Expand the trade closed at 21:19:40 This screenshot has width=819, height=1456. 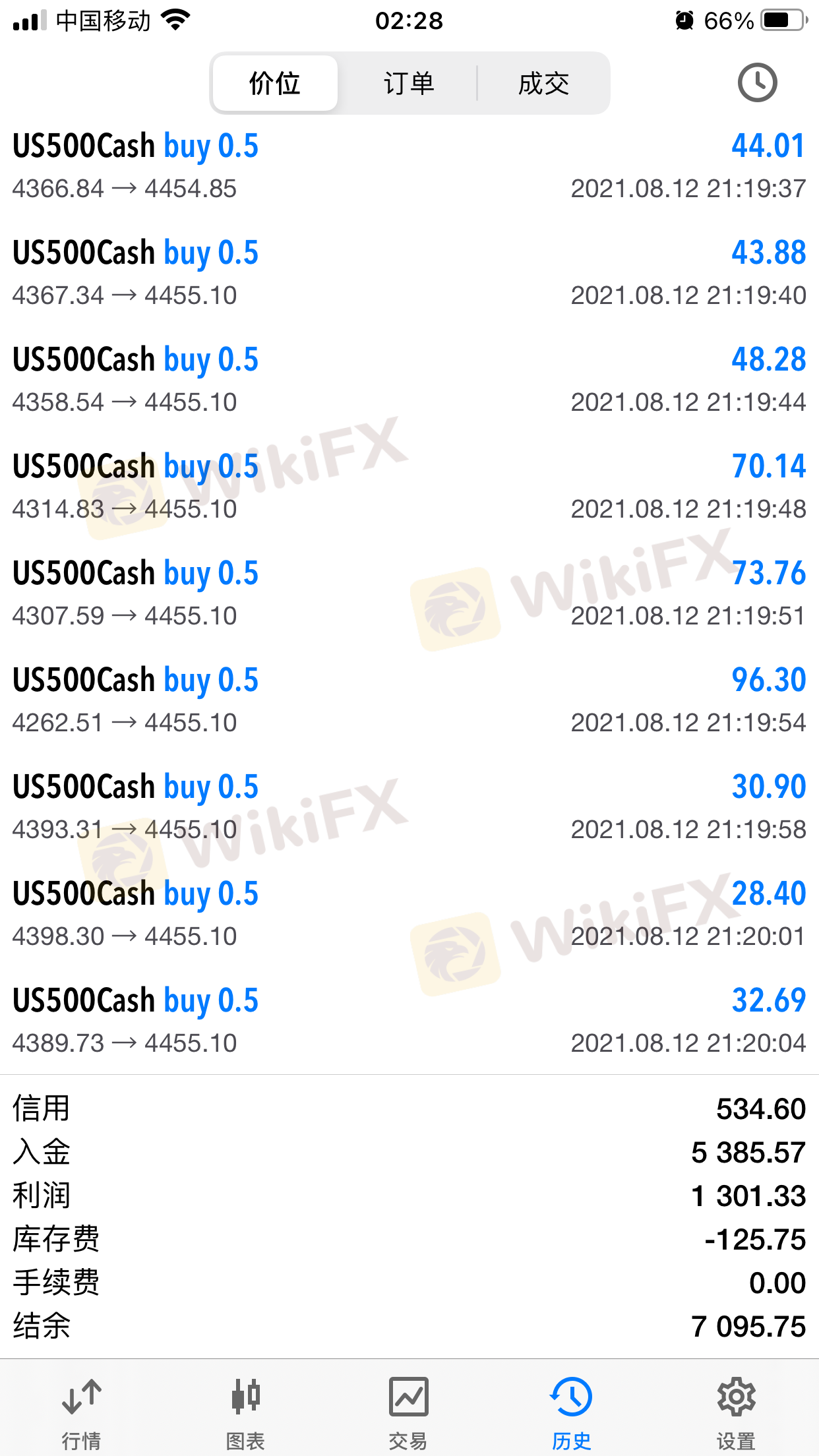click(x=409, y=273)
